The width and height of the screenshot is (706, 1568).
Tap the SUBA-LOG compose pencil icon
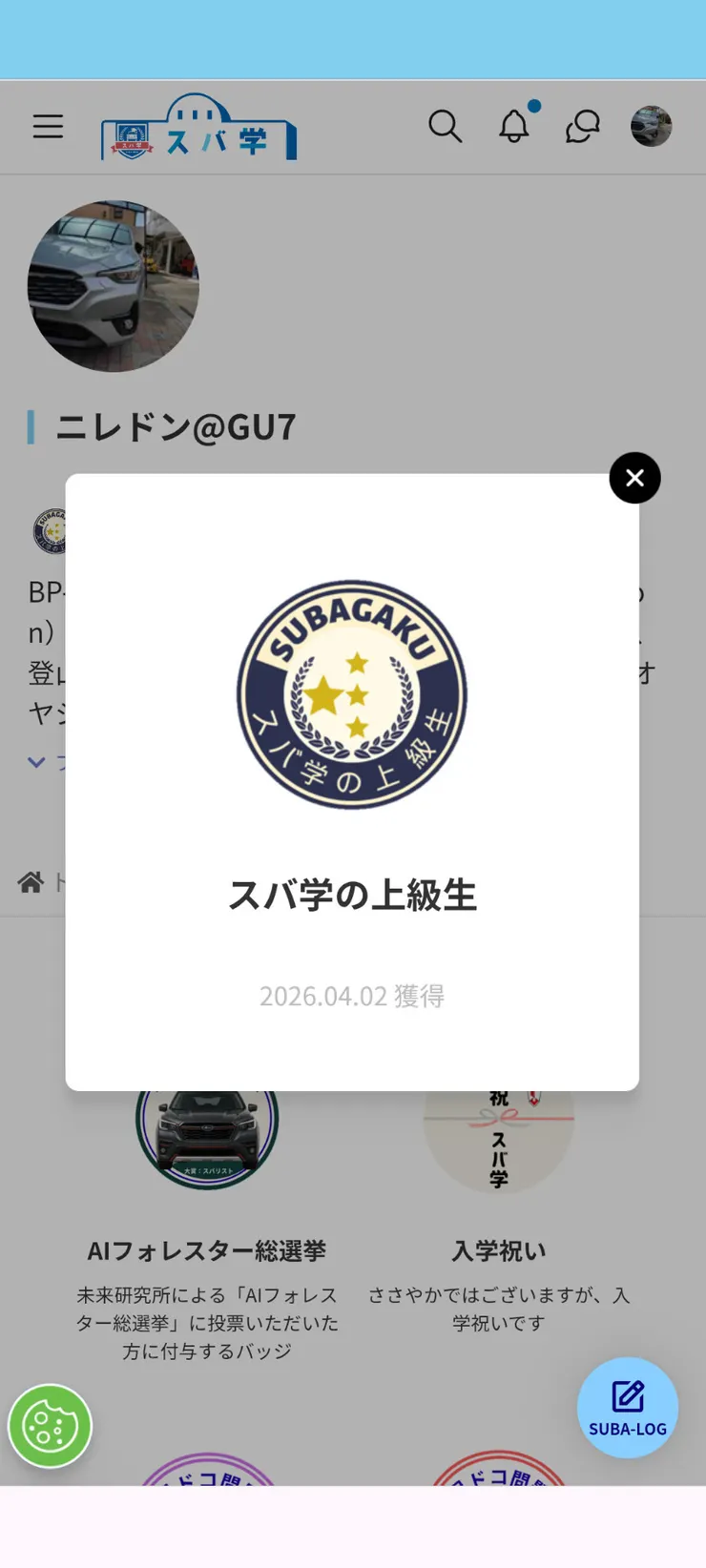(627, 1395)
